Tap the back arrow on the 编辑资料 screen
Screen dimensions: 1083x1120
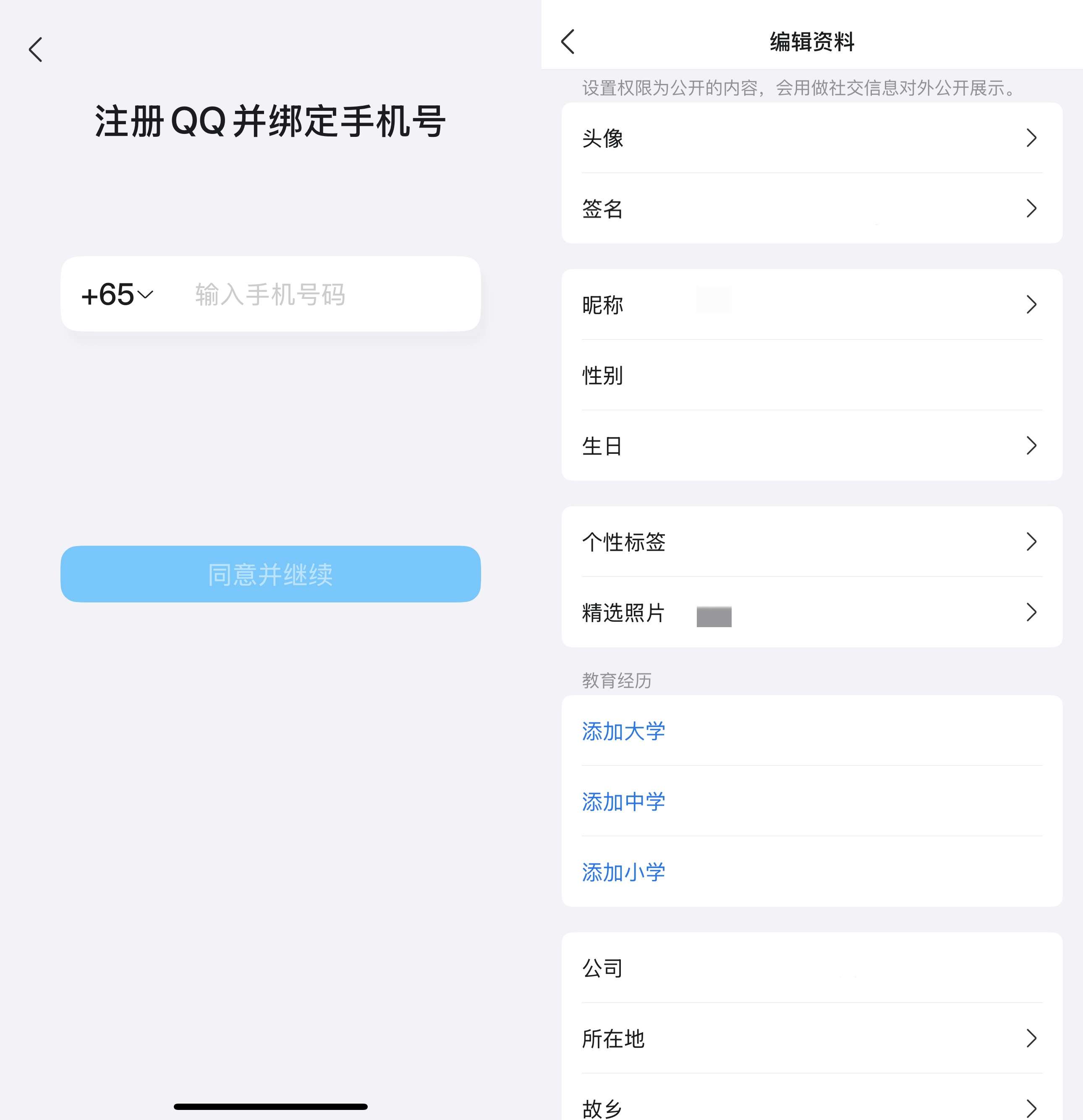pos(568,42)
